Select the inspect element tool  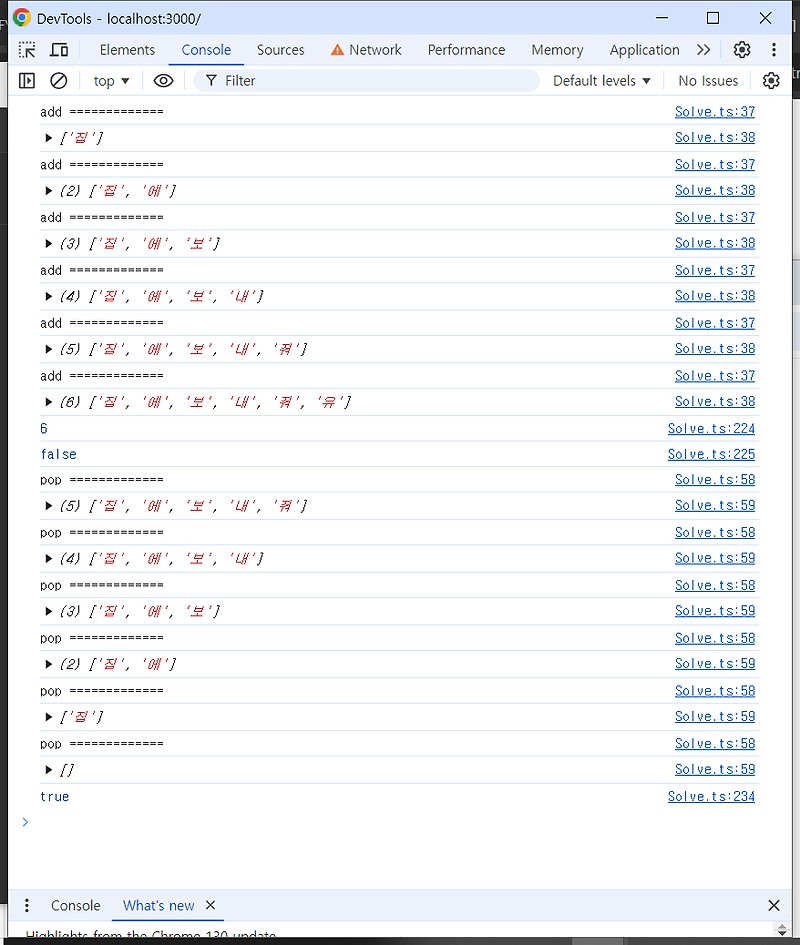tap(27, 49)
